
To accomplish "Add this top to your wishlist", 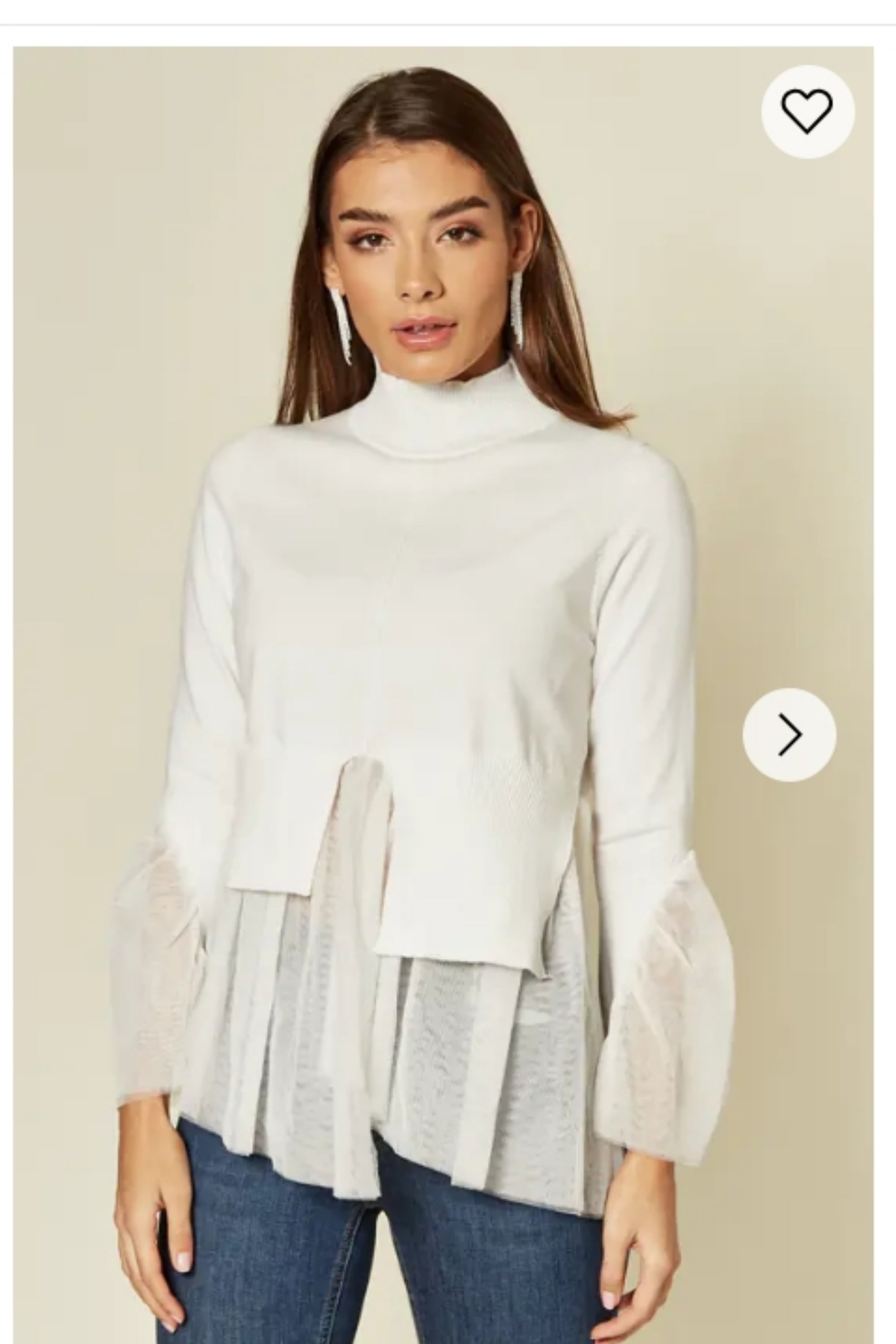I will 807,112.
